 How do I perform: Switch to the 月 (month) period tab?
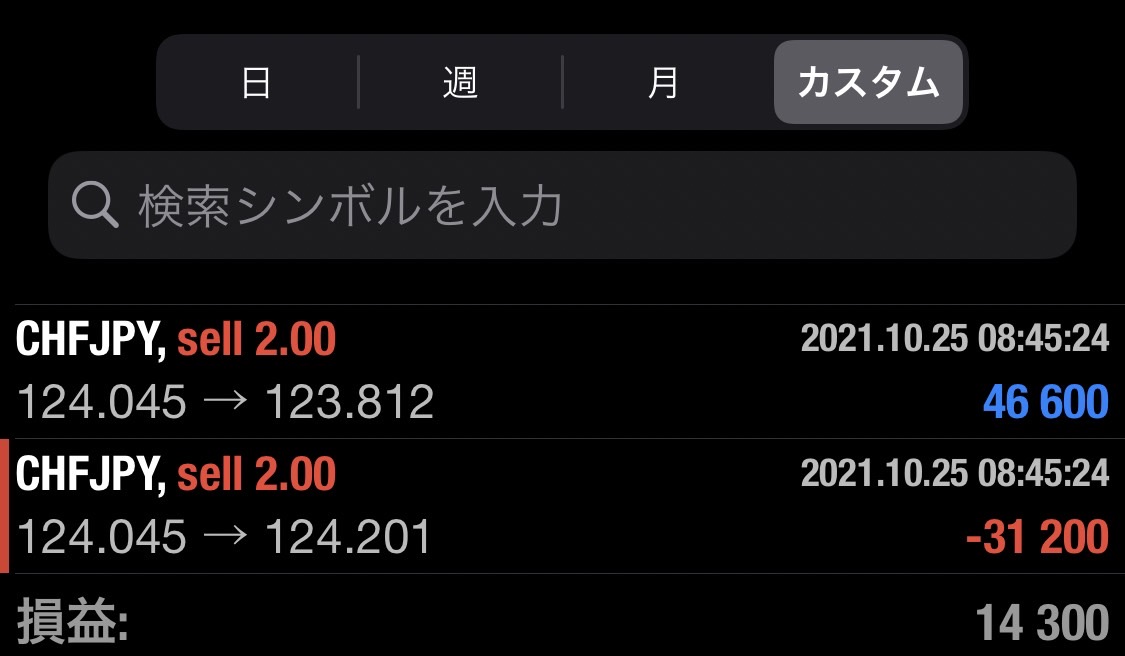[x=664, y=83]
